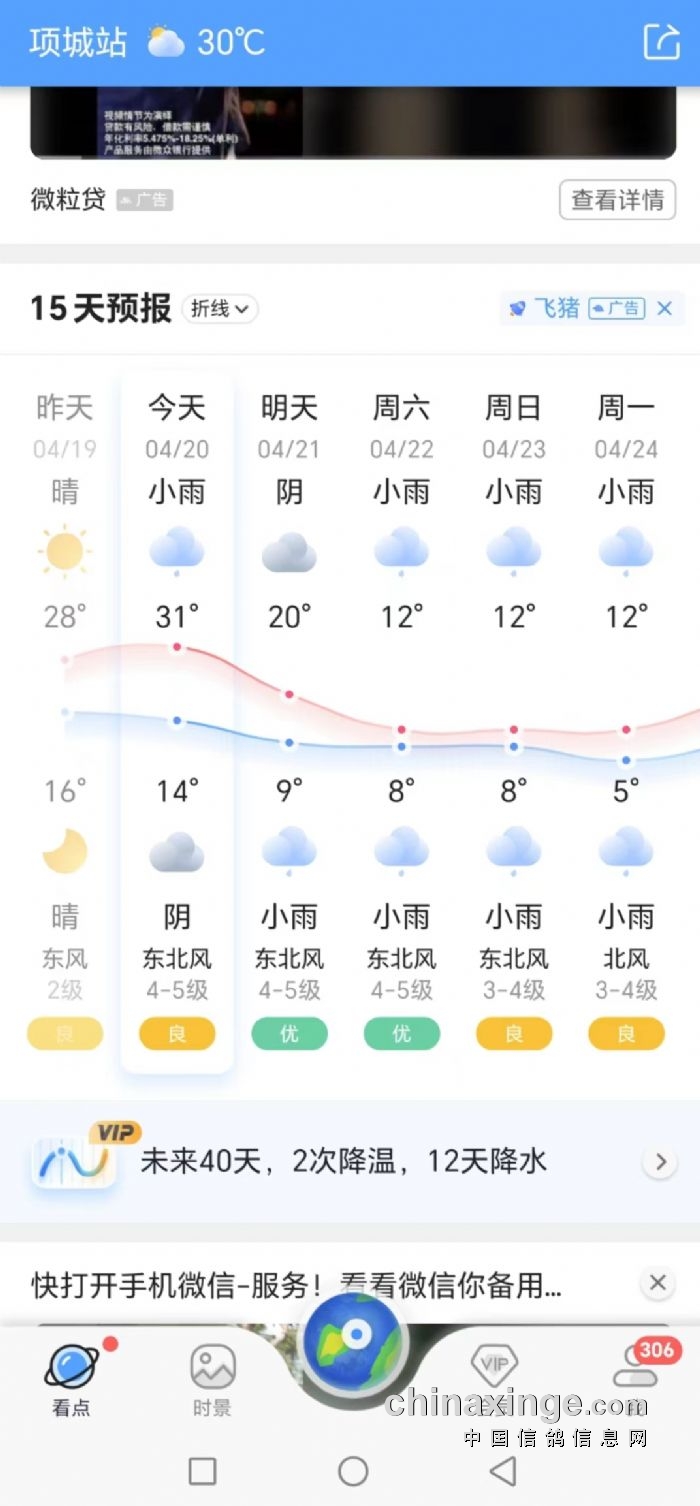Tap 顶城站 location in header
700x1506 pixels.
[x=78, y=42]
